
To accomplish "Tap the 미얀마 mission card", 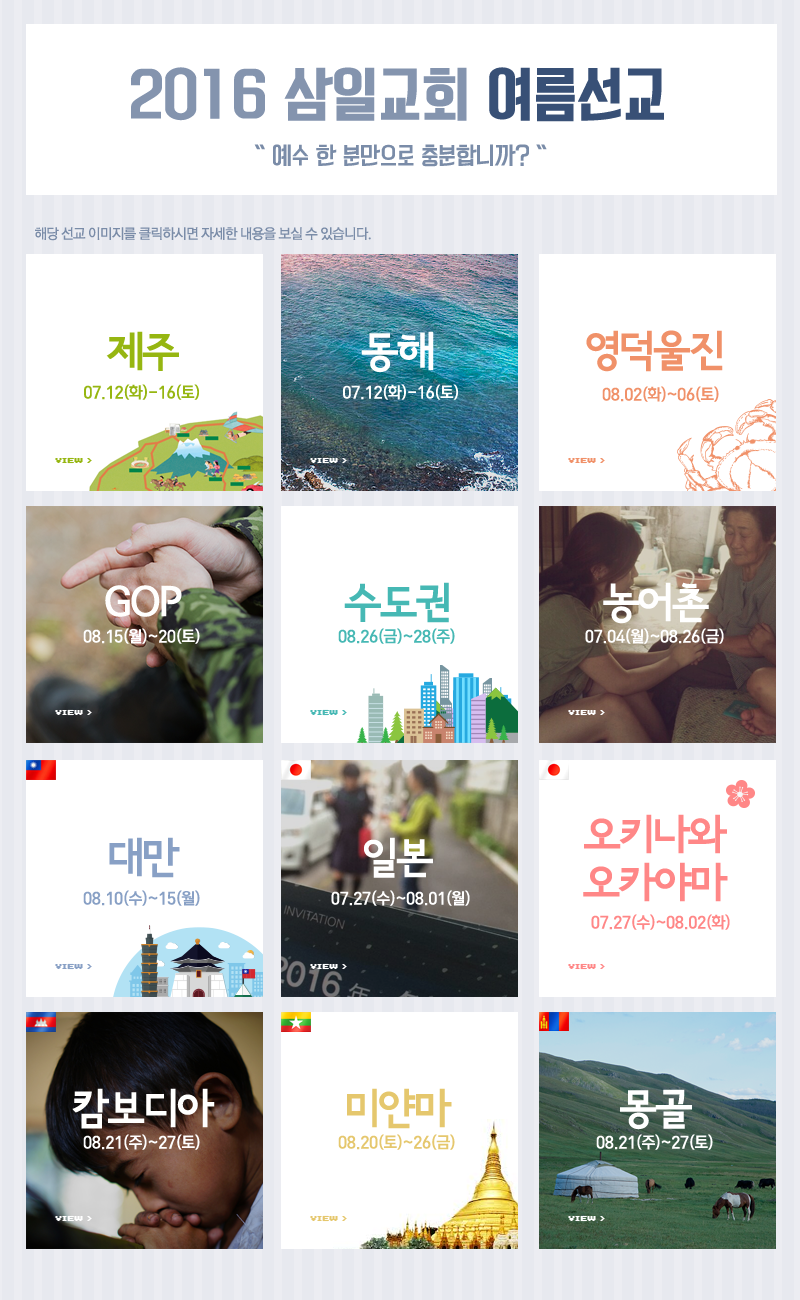I will point(399,1130).
